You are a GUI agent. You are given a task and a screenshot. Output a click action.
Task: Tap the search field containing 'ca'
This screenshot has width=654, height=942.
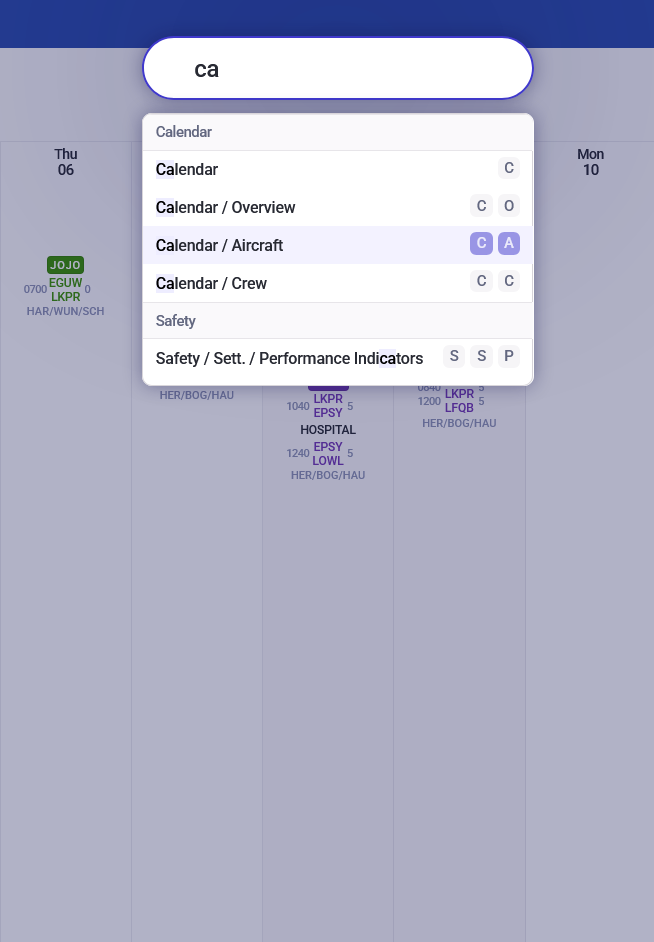click(338, 69)
